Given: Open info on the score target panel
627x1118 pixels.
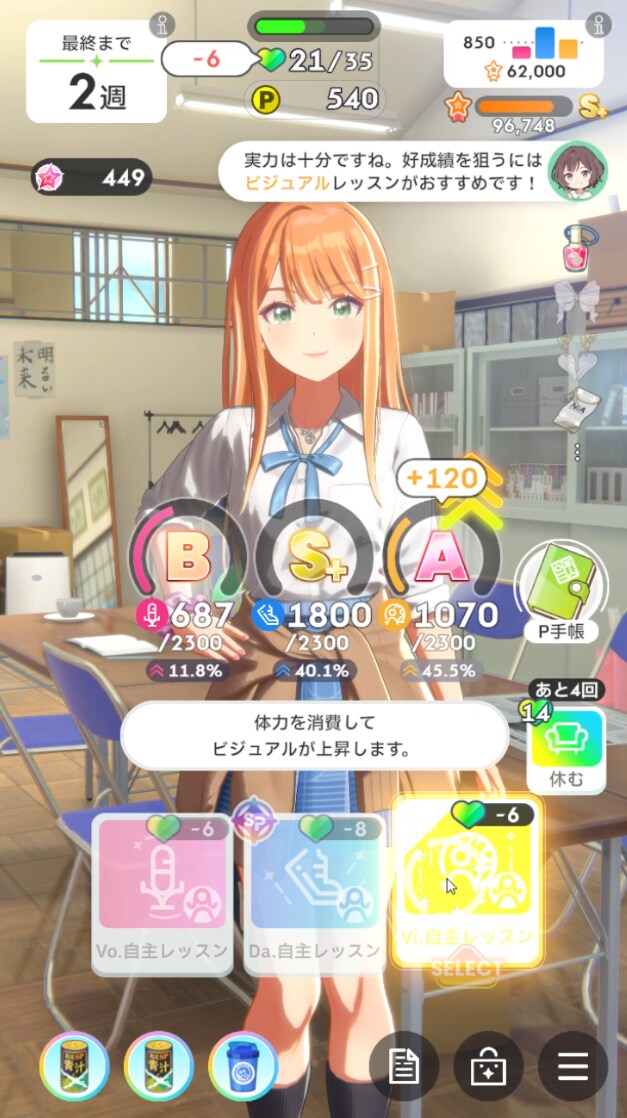Looking at the screenshot, I should pyautogui.click(x=598, y=24).
